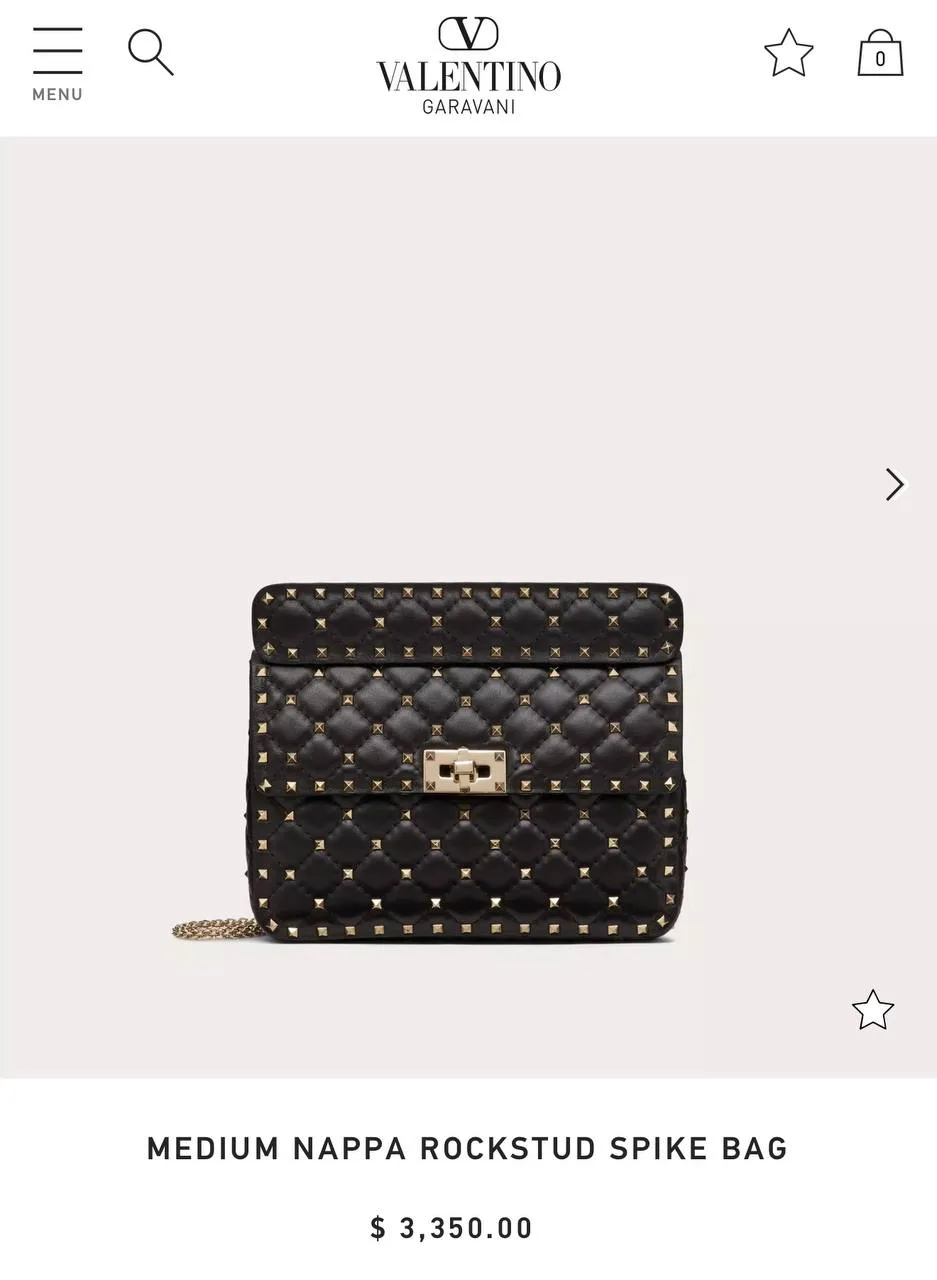Image resolution: width=937 pixels, height=1280 pixels.
Task: Open the search magnifier
Action: pyautogui.click(x=151, y=52)
